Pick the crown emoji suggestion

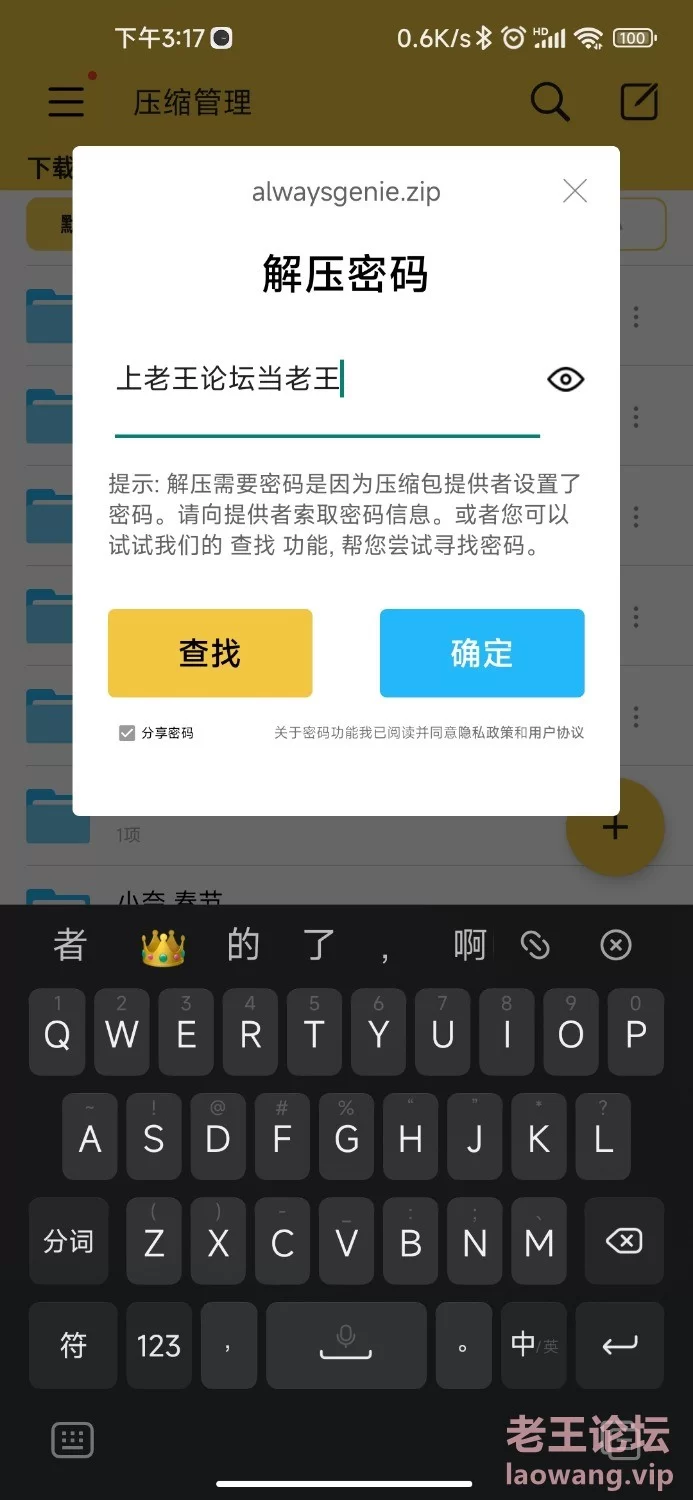point(163,947)
